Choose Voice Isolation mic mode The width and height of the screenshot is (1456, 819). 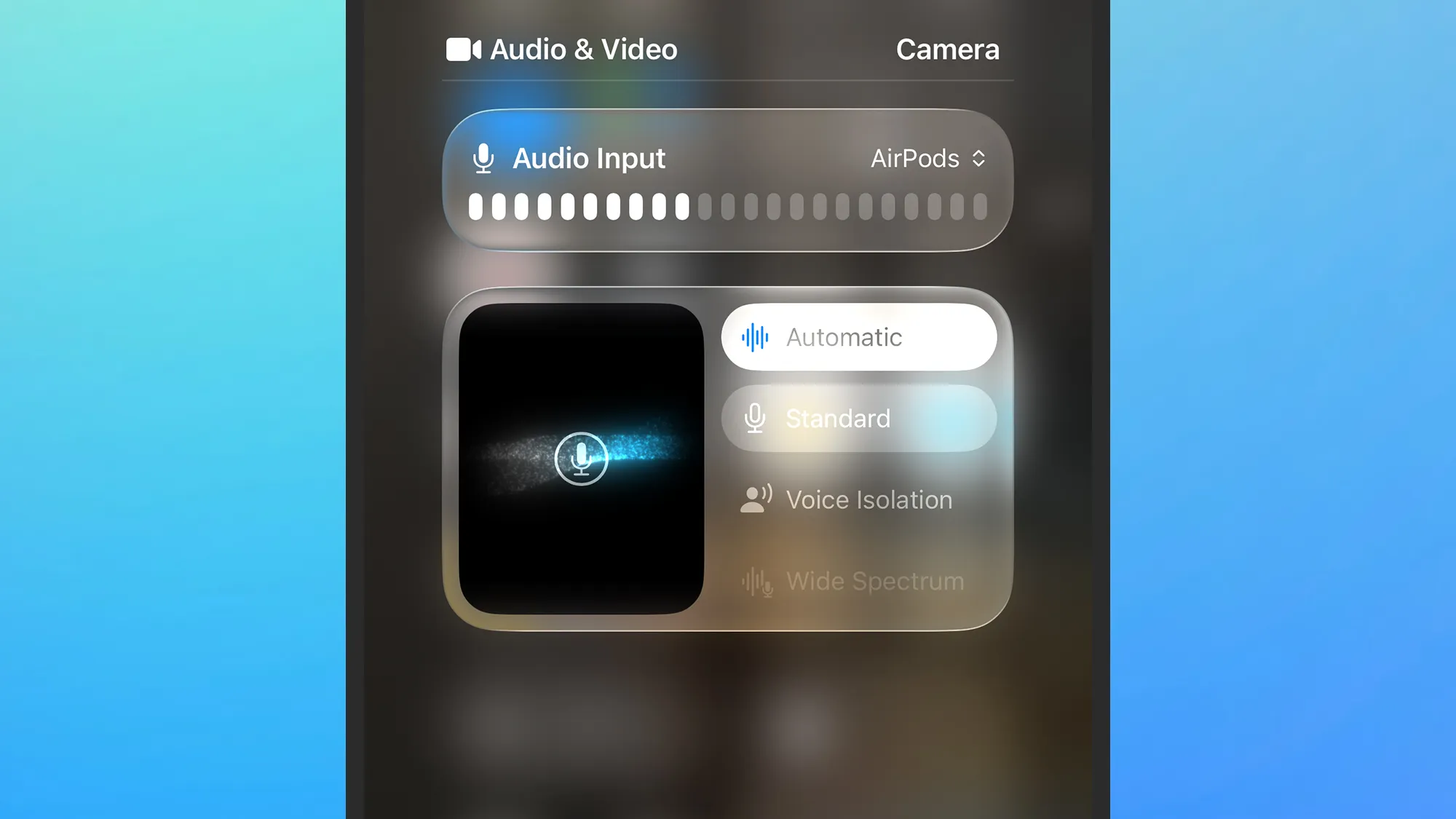click(x=858, y=500)
